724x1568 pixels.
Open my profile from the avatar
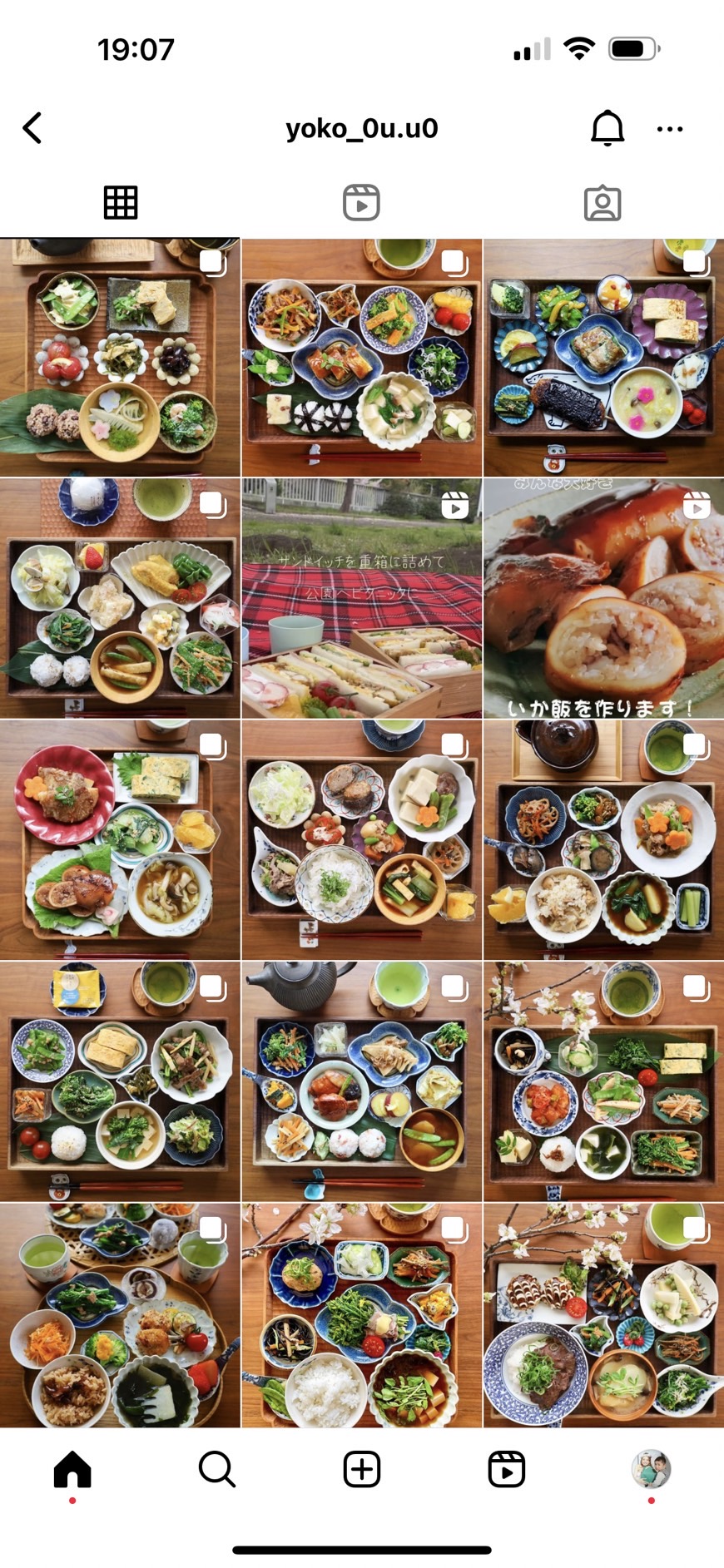click(x=651, y=1470)
